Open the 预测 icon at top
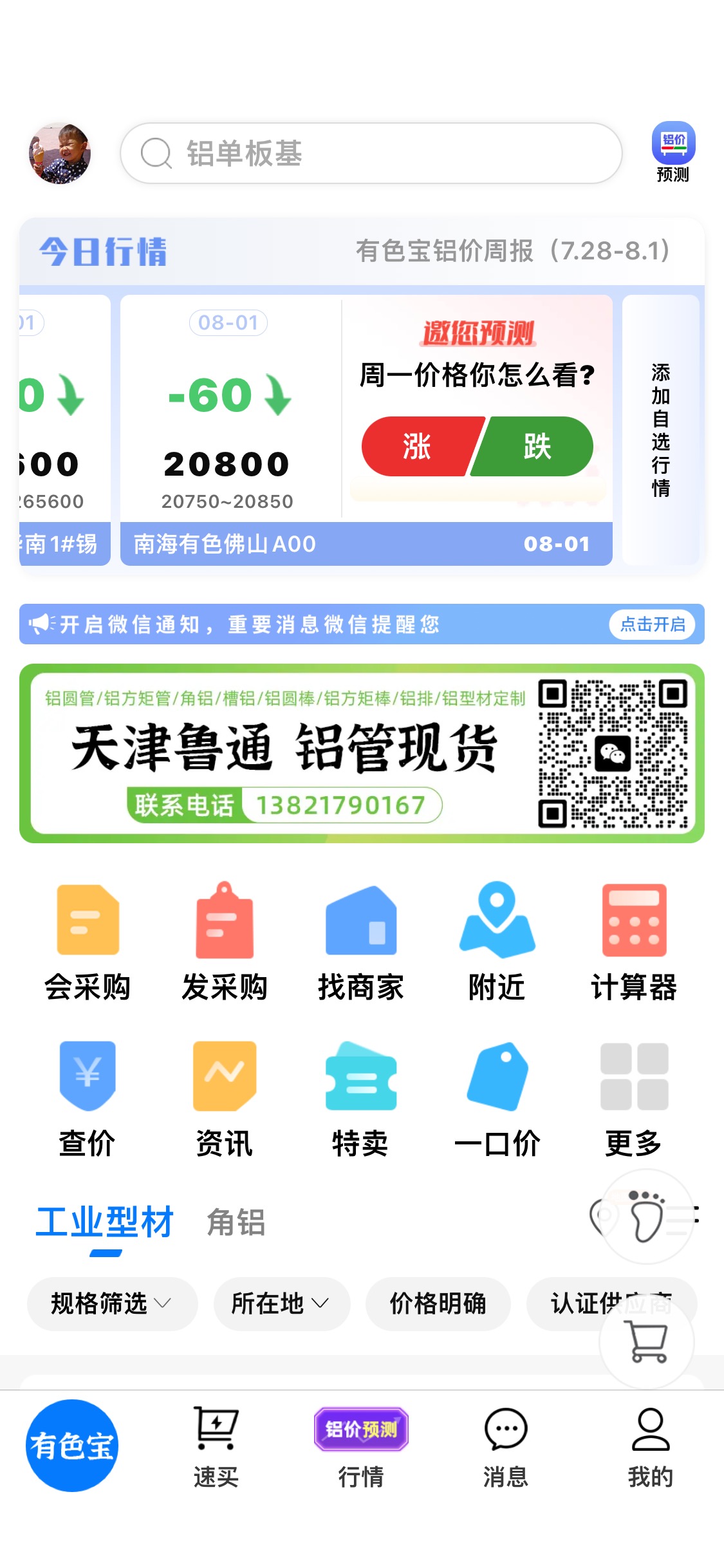Viewport: 724px width, 1568px height. coord(673,153)
